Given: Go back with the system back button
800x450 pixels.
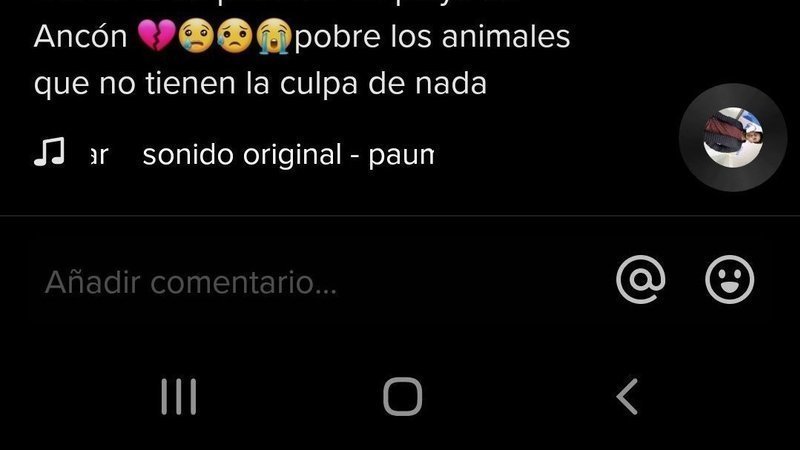Looking at the screenshot, I should point(627,397).
